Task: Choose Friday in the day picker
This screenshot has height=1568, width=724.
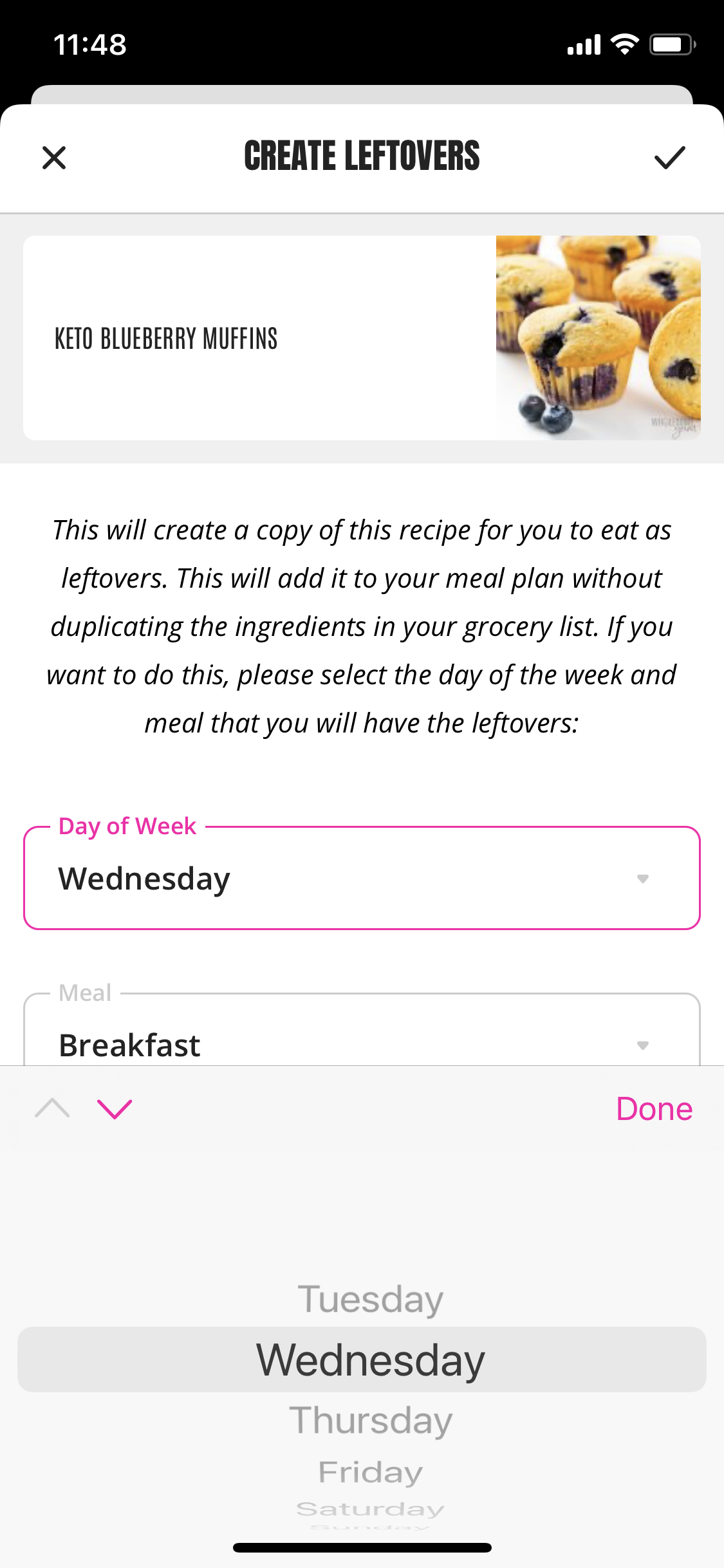Action: 370,1472
